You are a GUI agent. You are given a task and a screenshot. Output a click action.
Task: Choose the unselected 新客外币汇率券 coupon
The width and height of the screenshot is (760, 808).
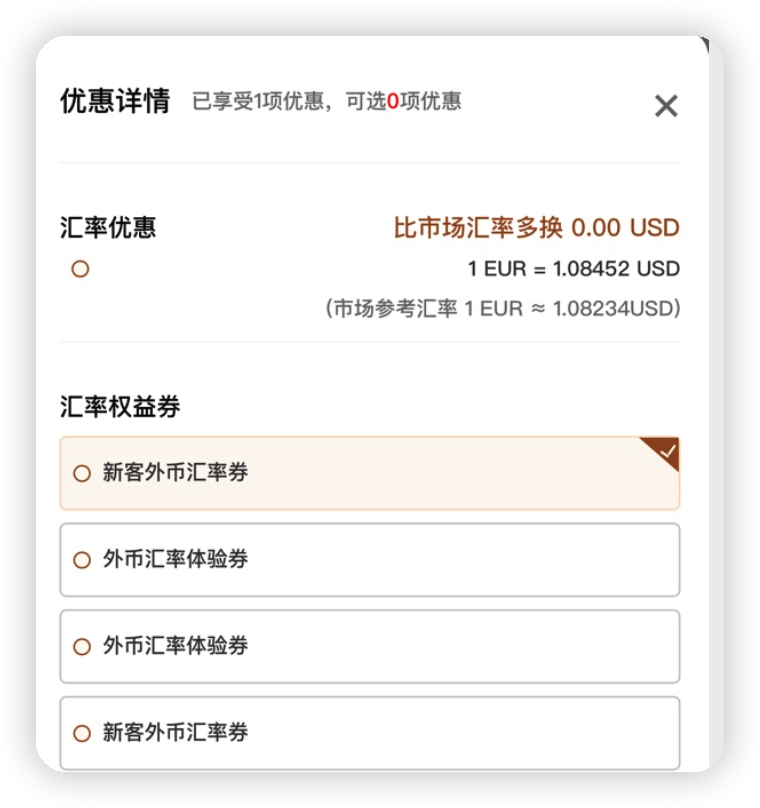(x=369, y=733)
